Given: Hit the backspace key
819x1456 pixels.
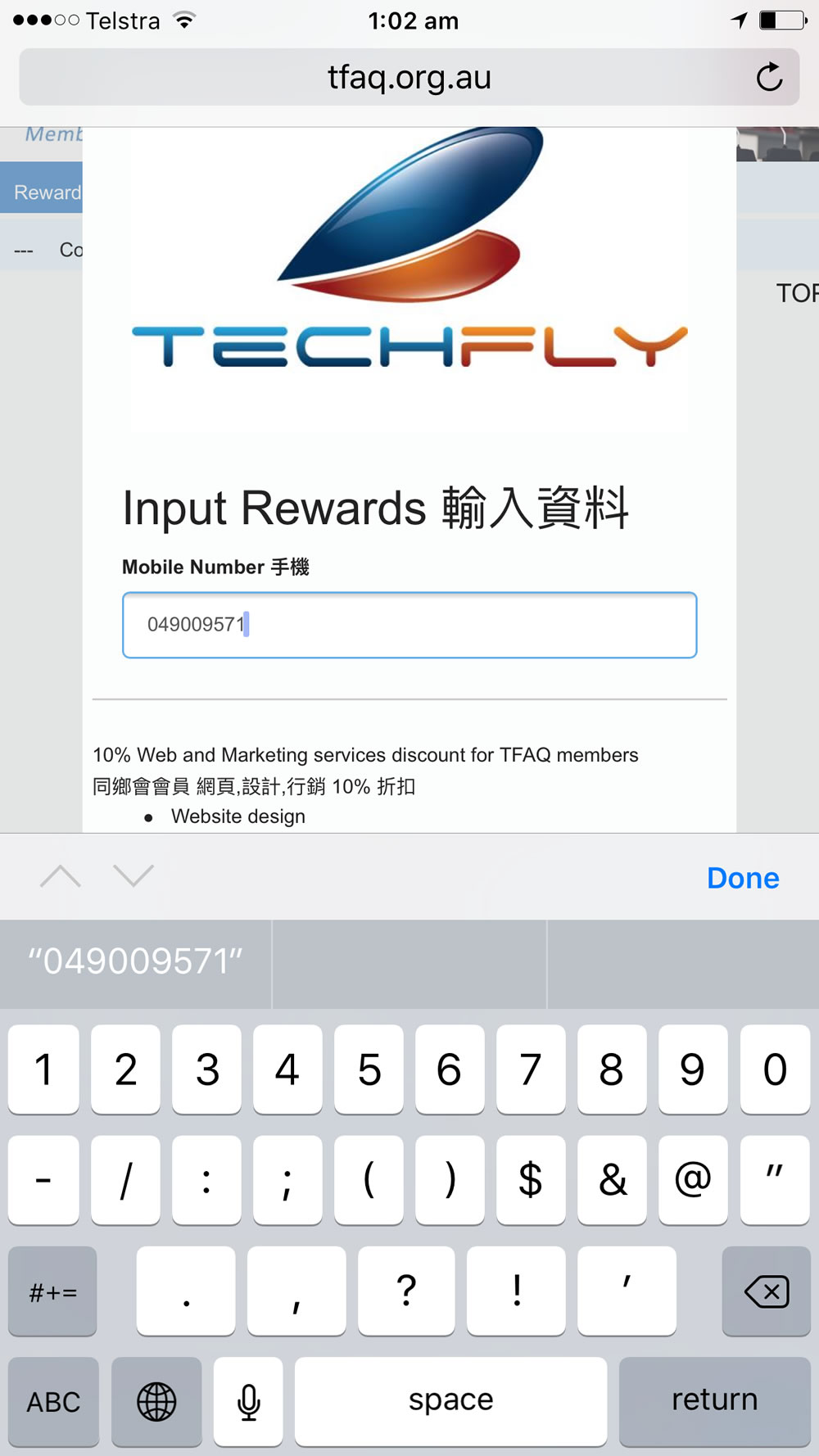Looking at the screenshot, I should [766, 1291].
